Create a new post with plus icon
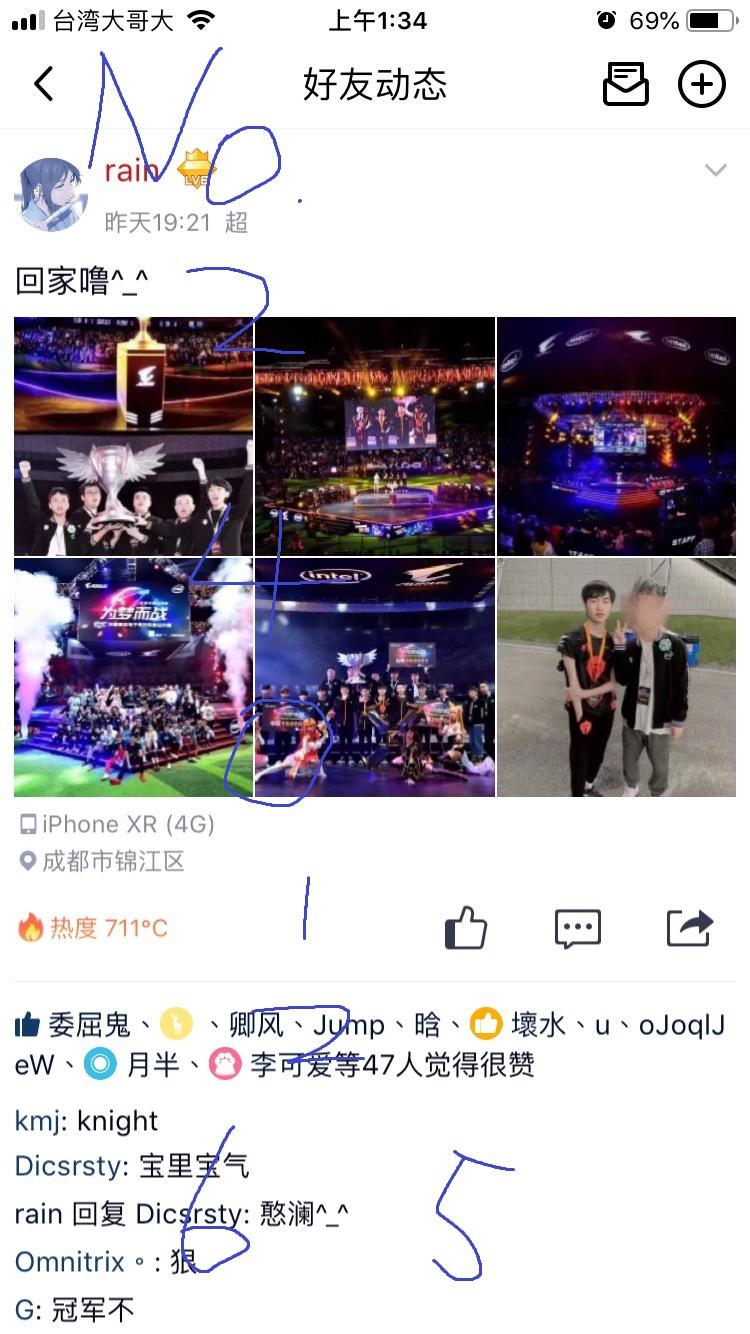 702,84
